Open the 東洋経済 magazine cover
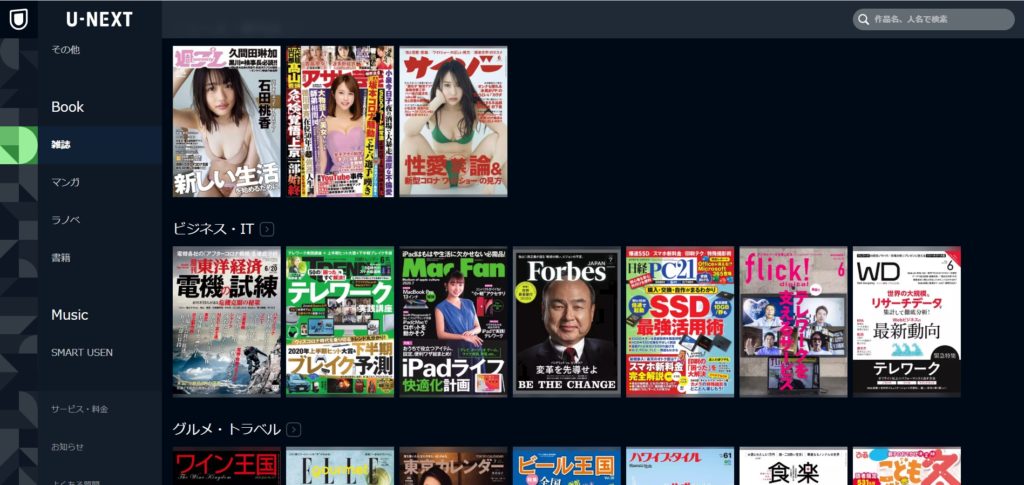The height and width of the screenshot is (485, 1024). click(x=226, y=321)
